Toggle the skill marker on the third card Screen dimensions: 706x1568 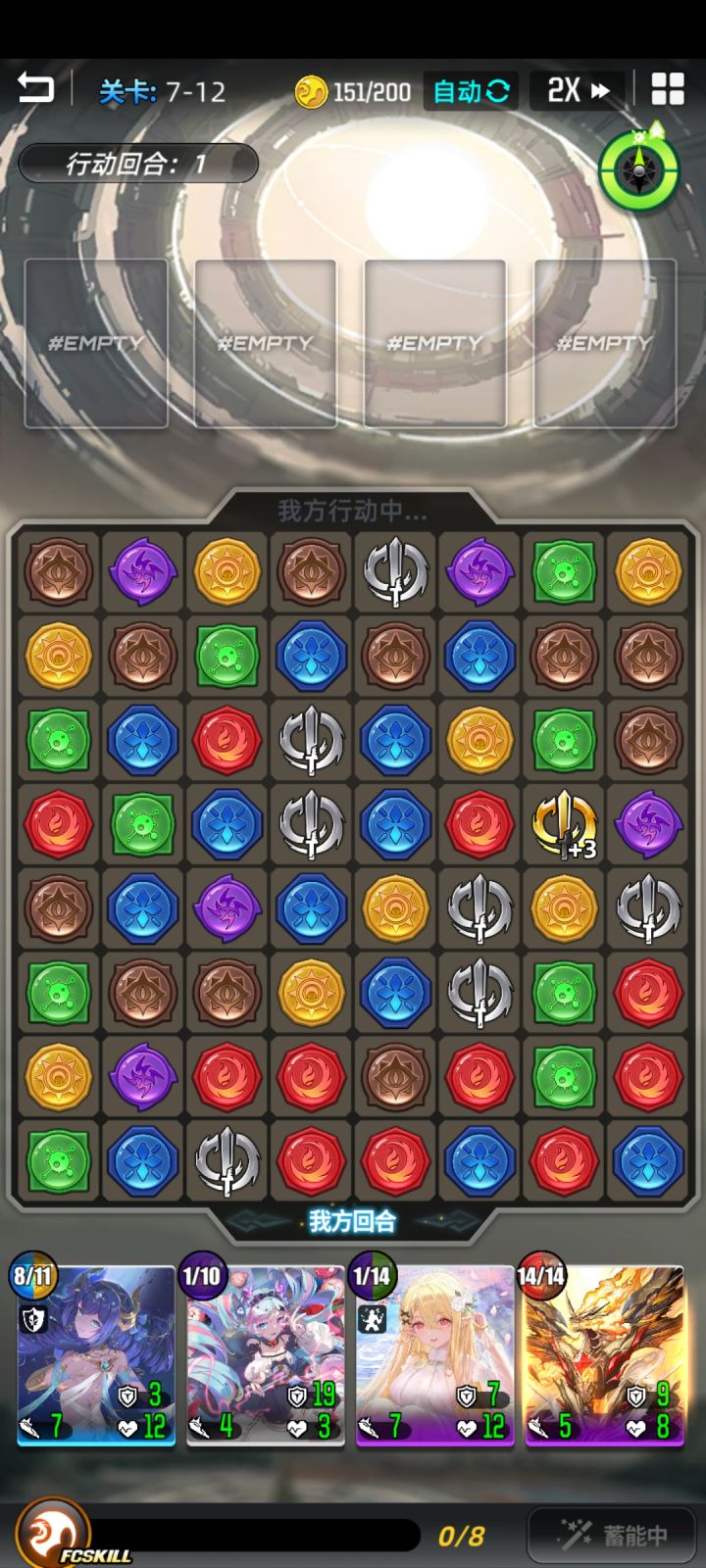coord(374,1317)
